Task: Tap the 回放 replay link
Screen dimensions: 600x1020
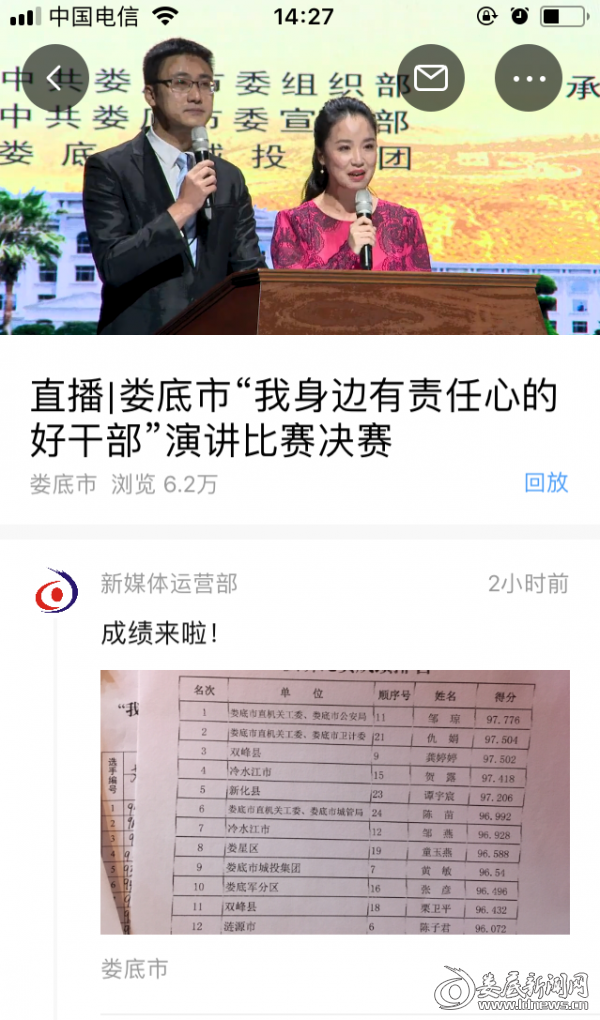Action: pos(546,482)
